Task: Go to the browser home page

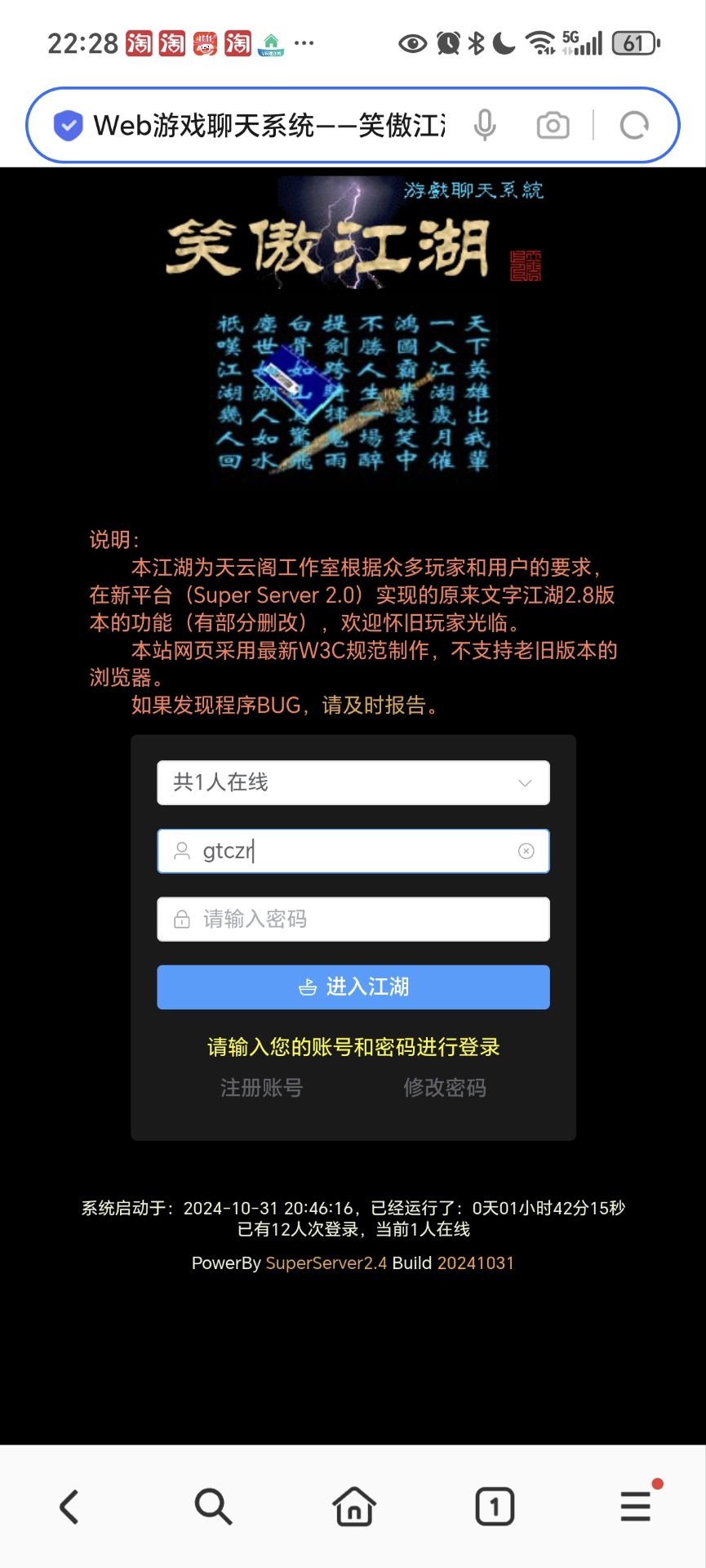Action: pos(354,1507)
